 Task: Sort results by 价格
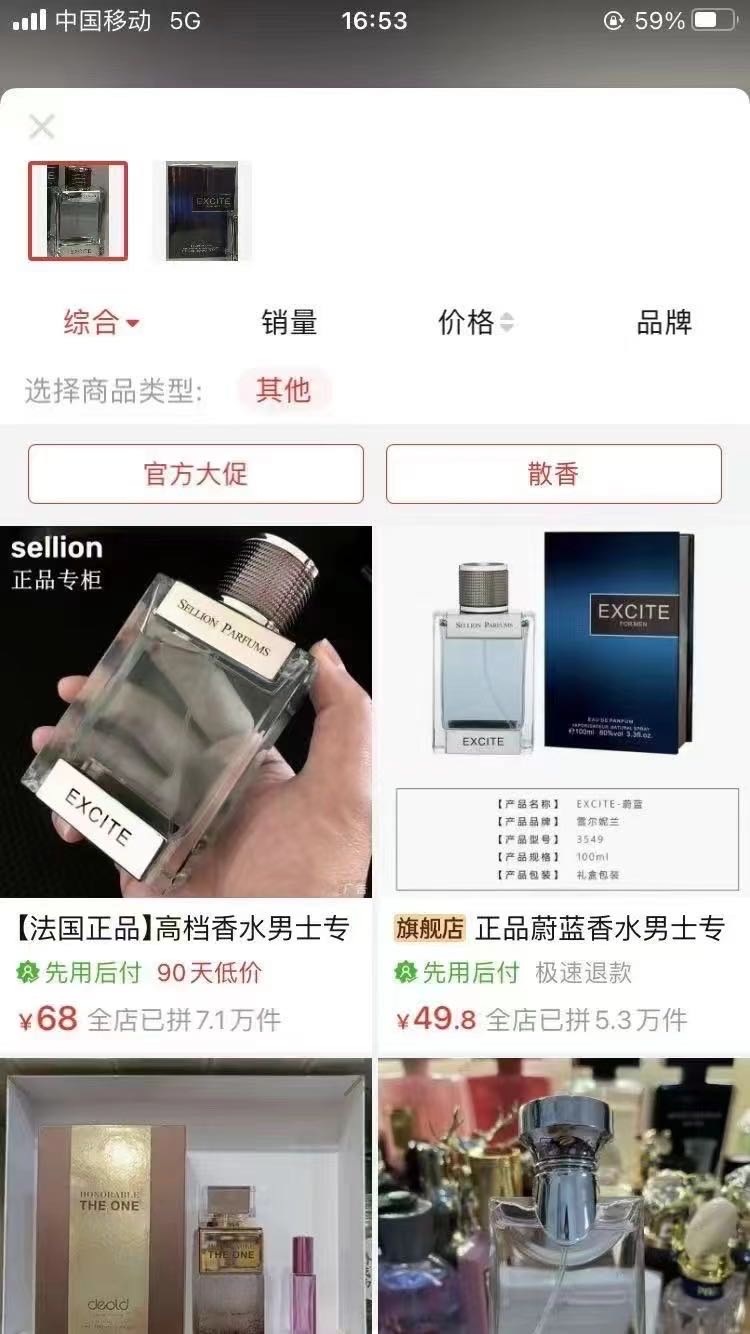[x=475, y=322]
